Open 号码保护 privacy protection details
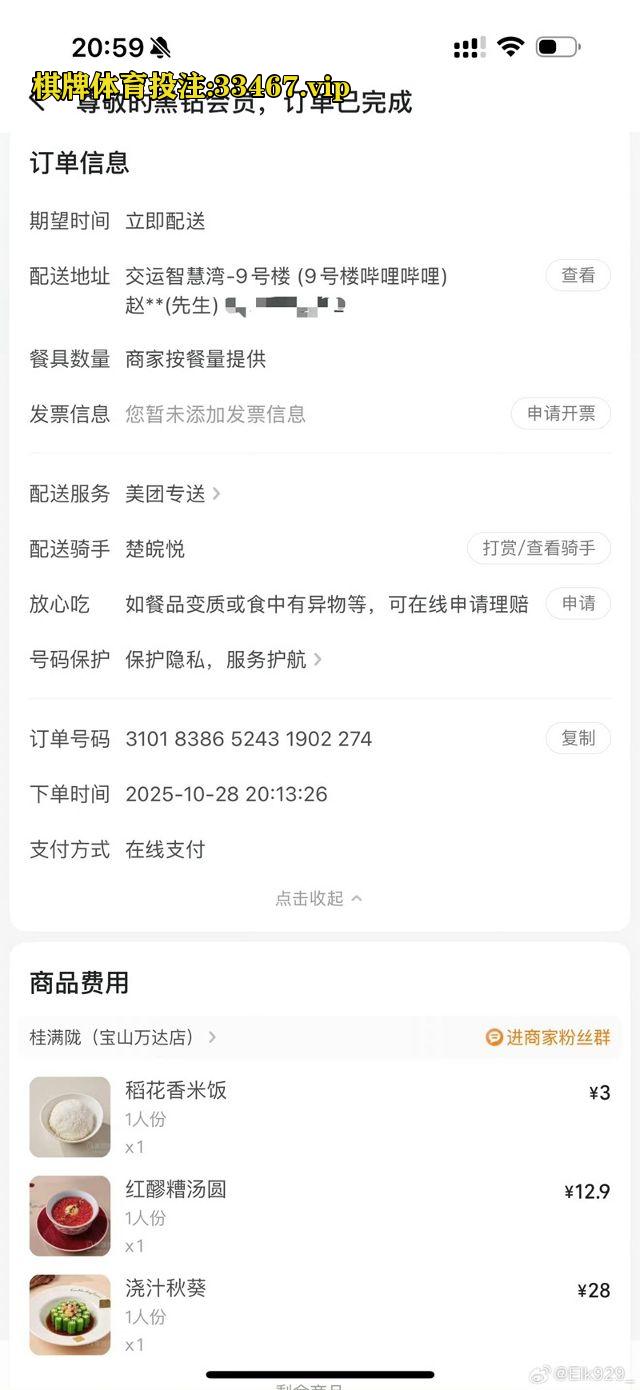 tap(222, 659)
